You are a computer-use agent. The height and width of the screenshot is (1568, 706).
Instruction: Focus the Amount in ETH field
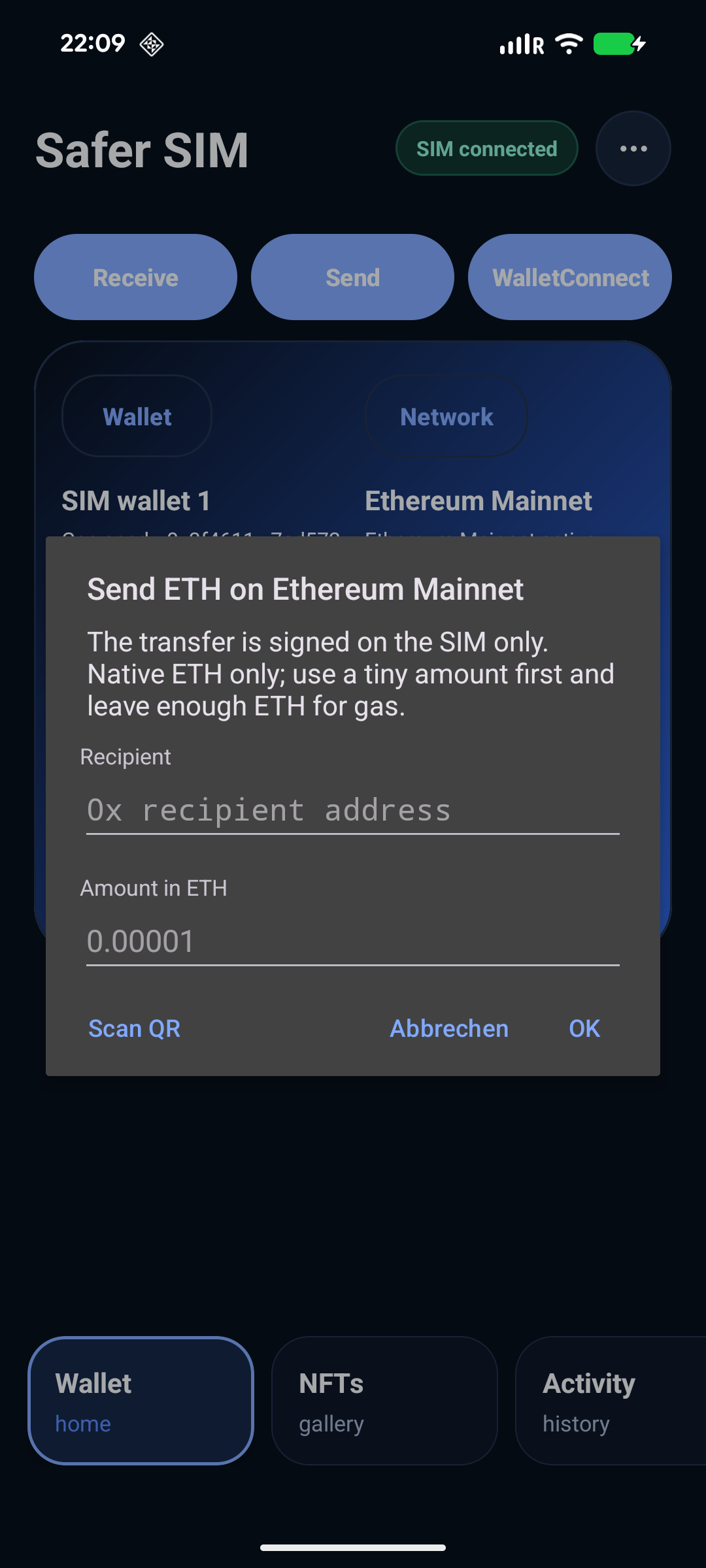click(x=353, y=941)
